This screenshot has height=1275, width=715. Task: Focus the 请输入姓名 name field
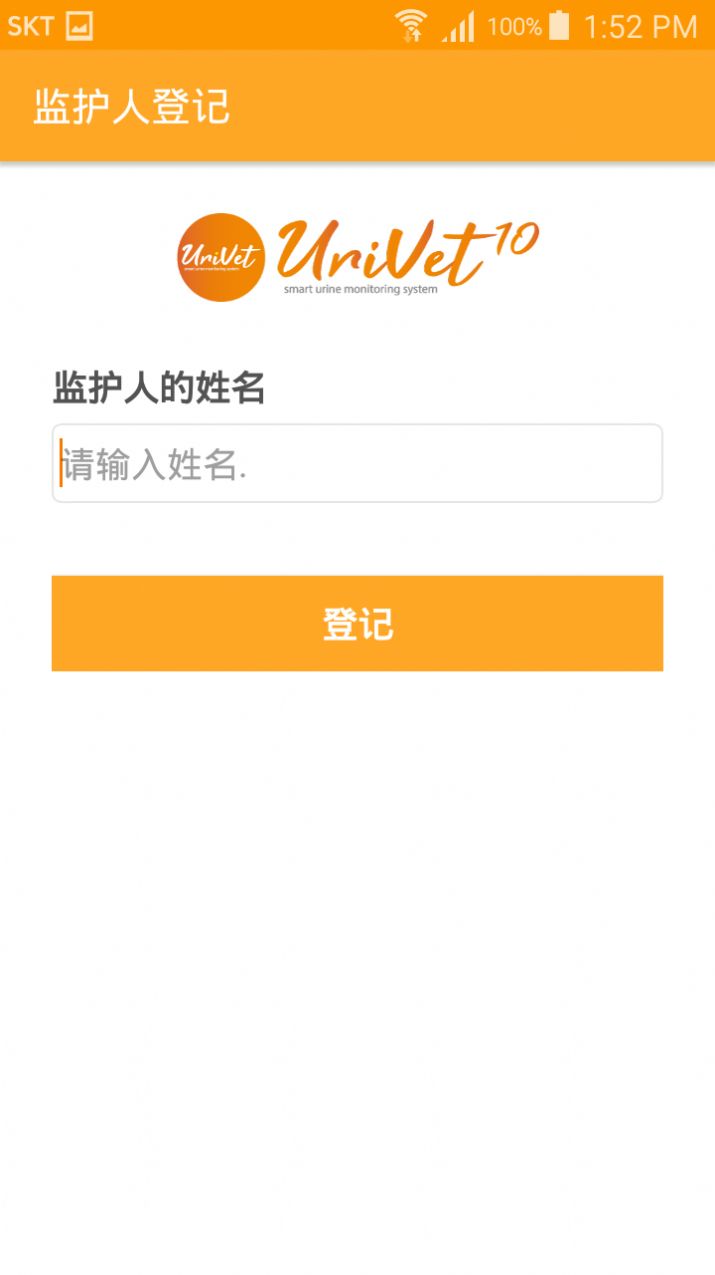[357, 464]
